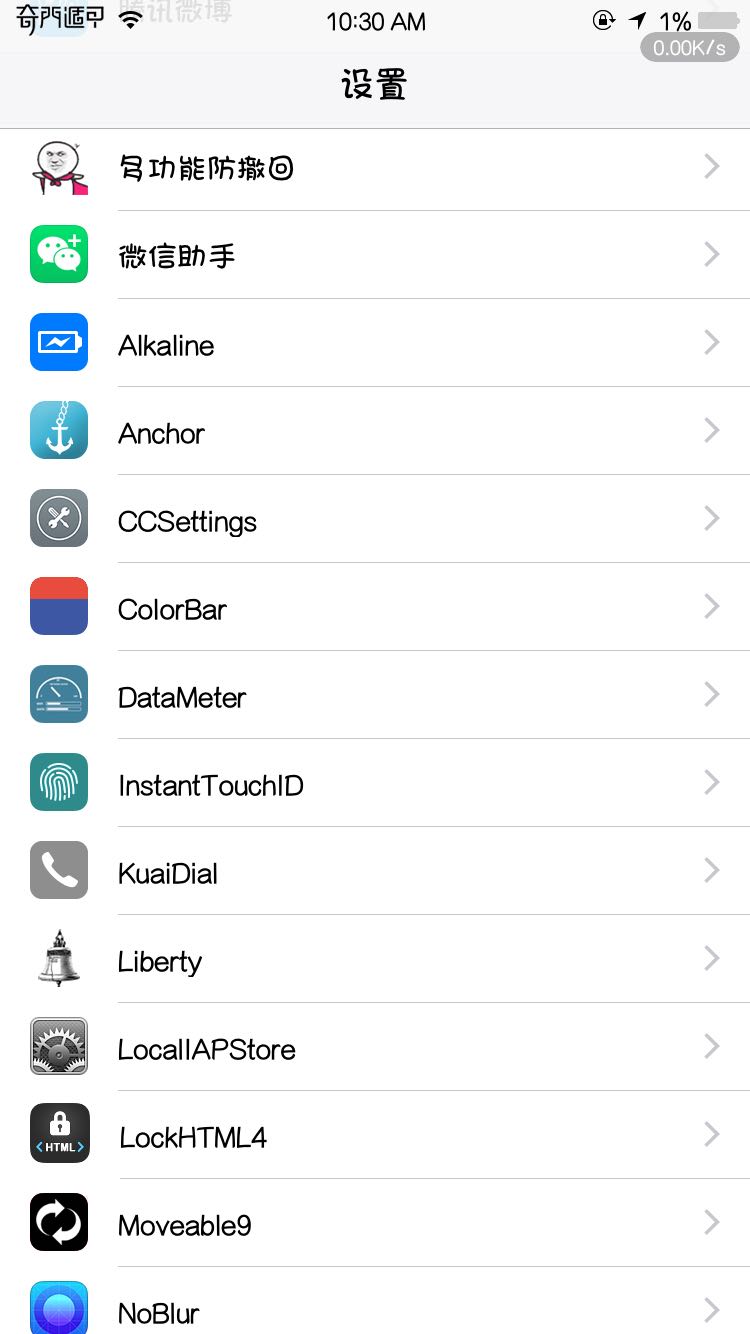Open LockHTML4 preferences
Image resolution: width=750 pixels, height=1334 pixels.
coord(375,1135)
